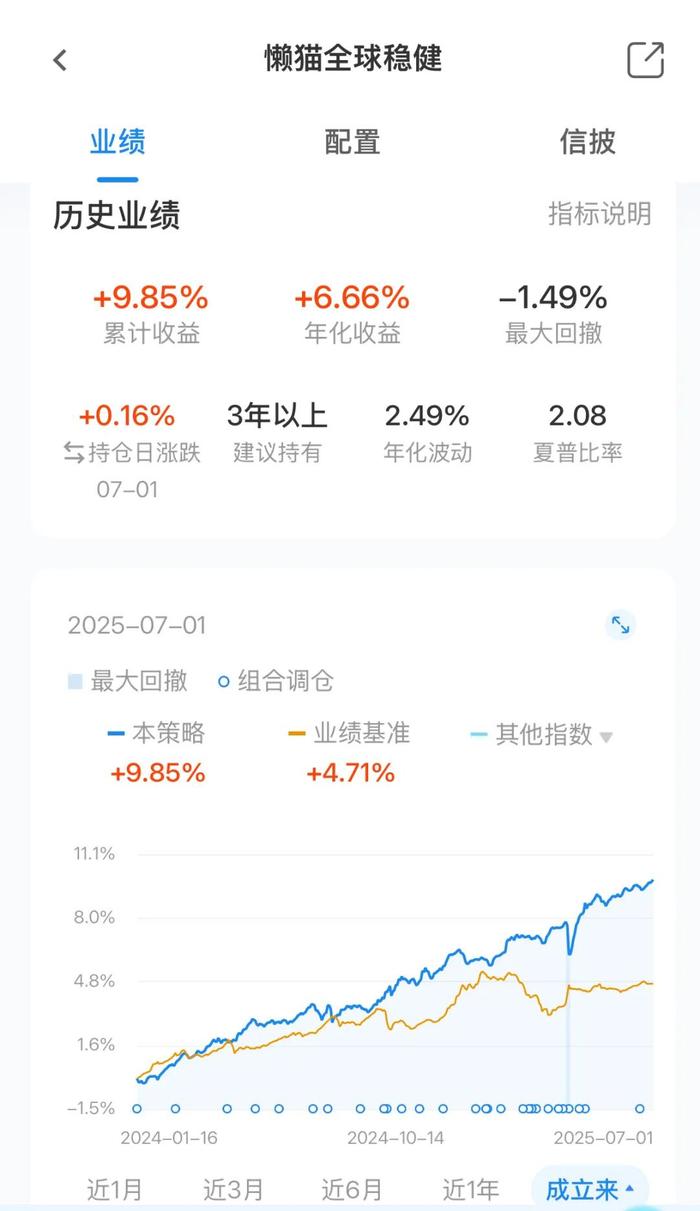The image size is (700, 1211).
Task: Open the 信披 tab
Action: [587, 142]
